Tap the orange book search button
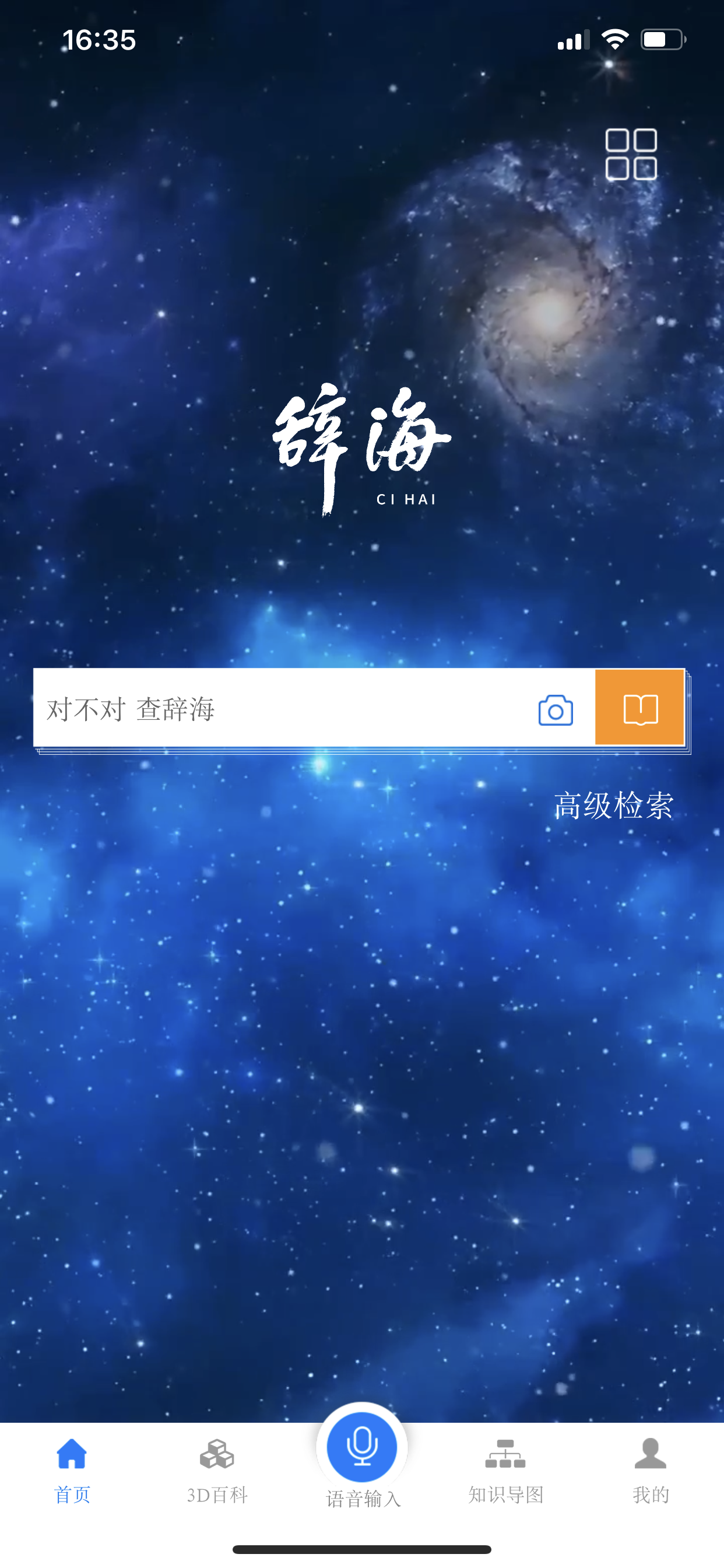 pos(639,708)
